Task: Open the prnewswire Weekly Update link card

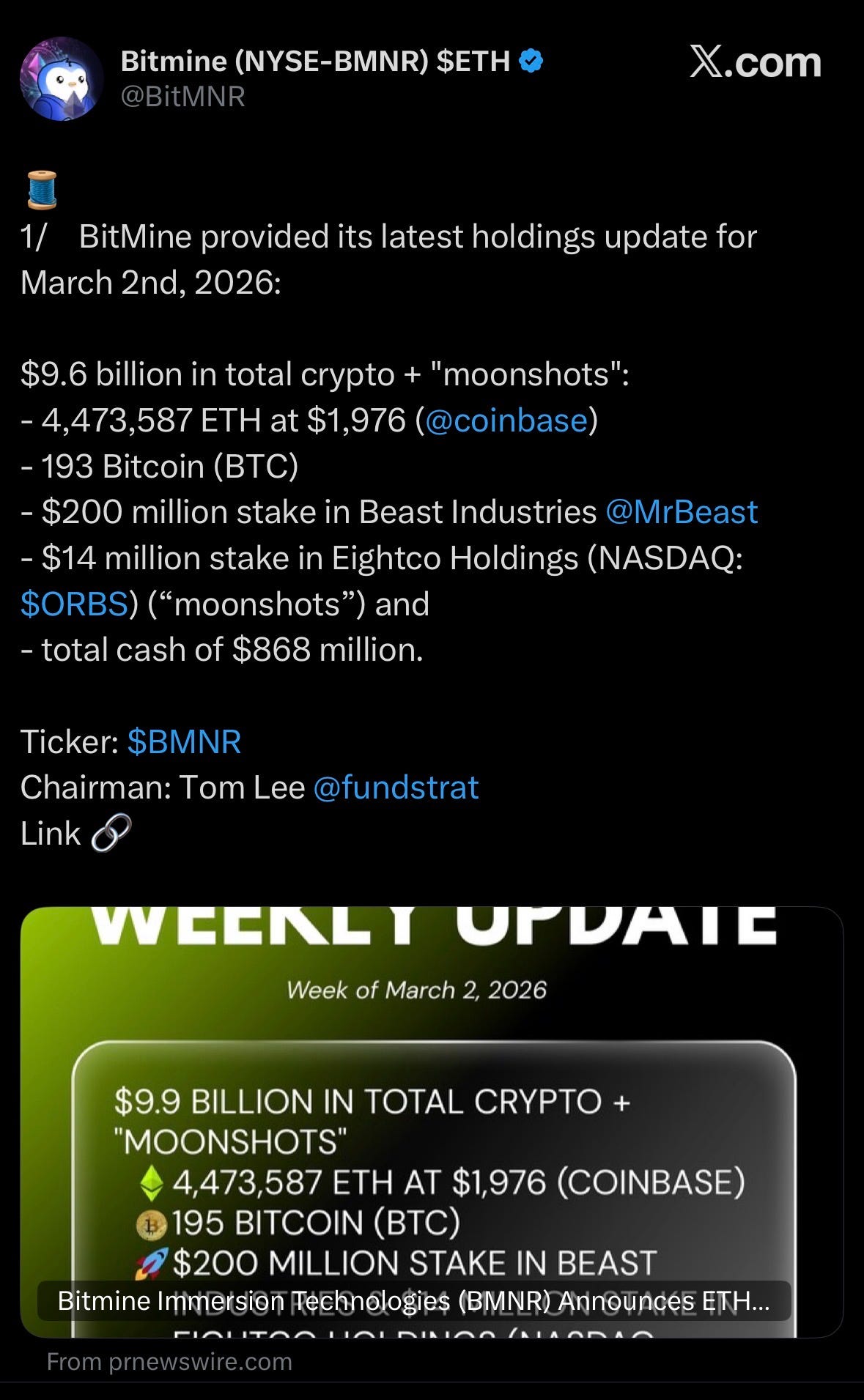Action: point(432,1121)
